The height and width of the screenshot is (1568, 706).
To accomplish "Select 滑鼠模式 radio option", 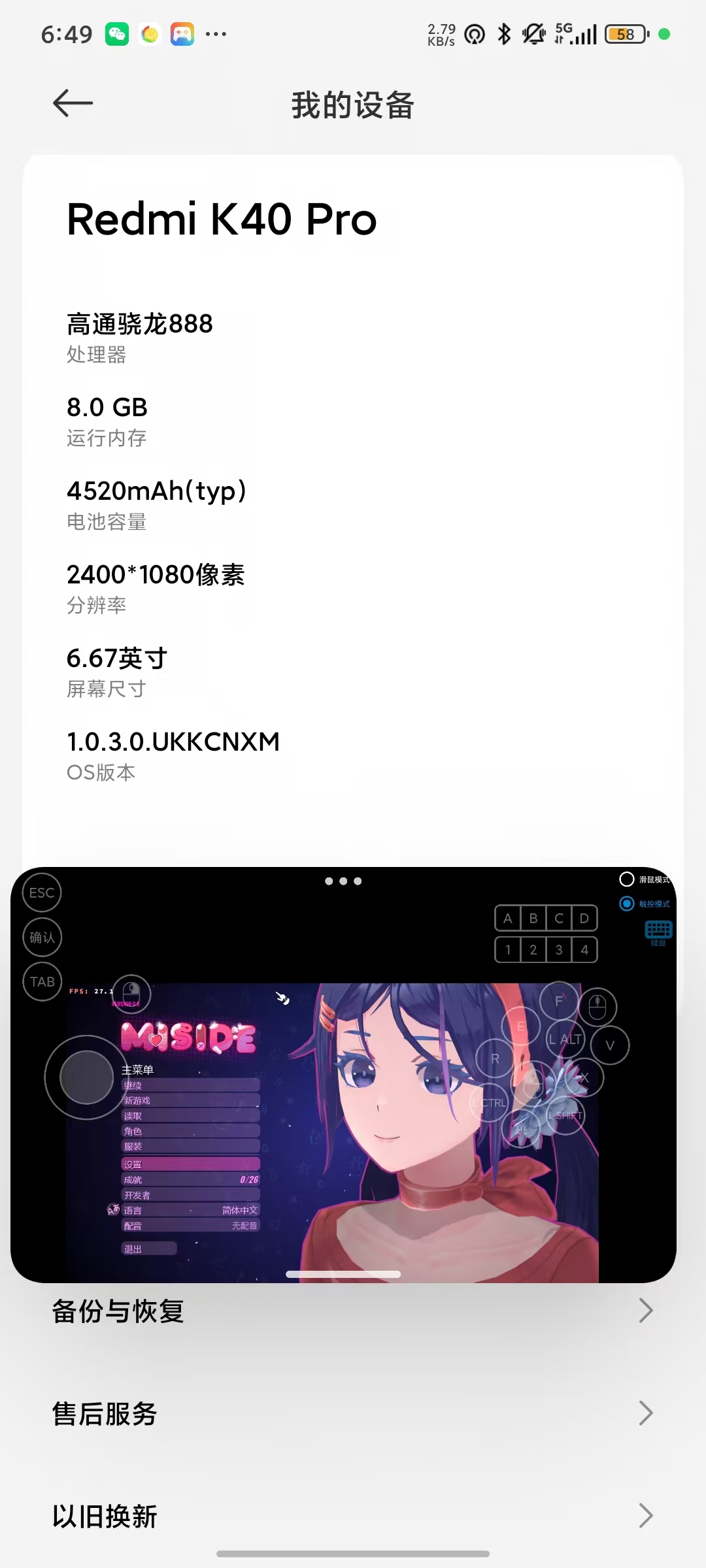I will tap(627, 879).
